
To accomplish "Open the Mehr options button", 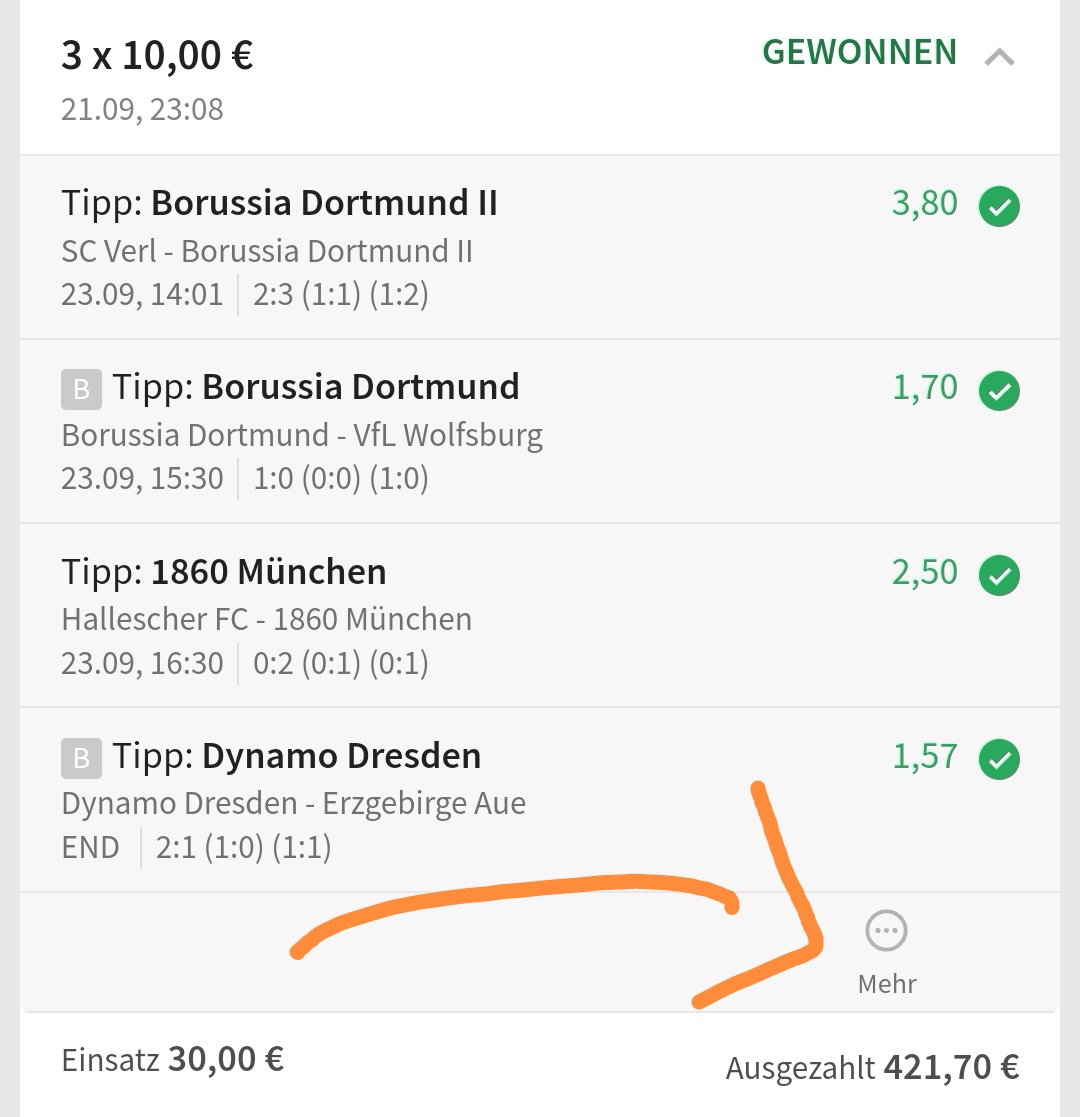I will click(886, 951).
